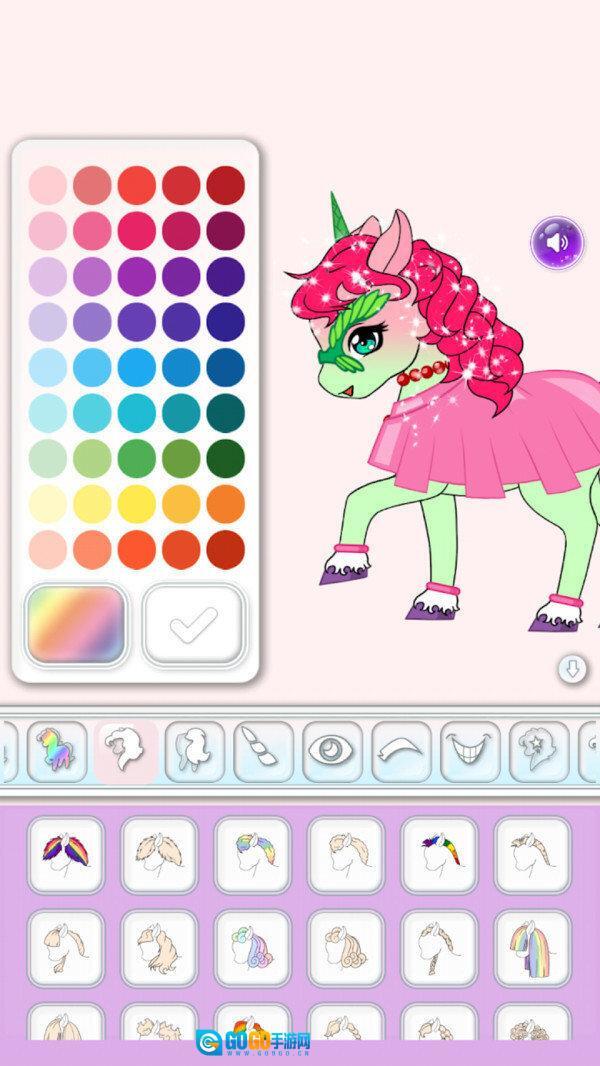Confirm color with the checkmark button
Viewport: 600px width, 1066px height.
click(194, 625)
